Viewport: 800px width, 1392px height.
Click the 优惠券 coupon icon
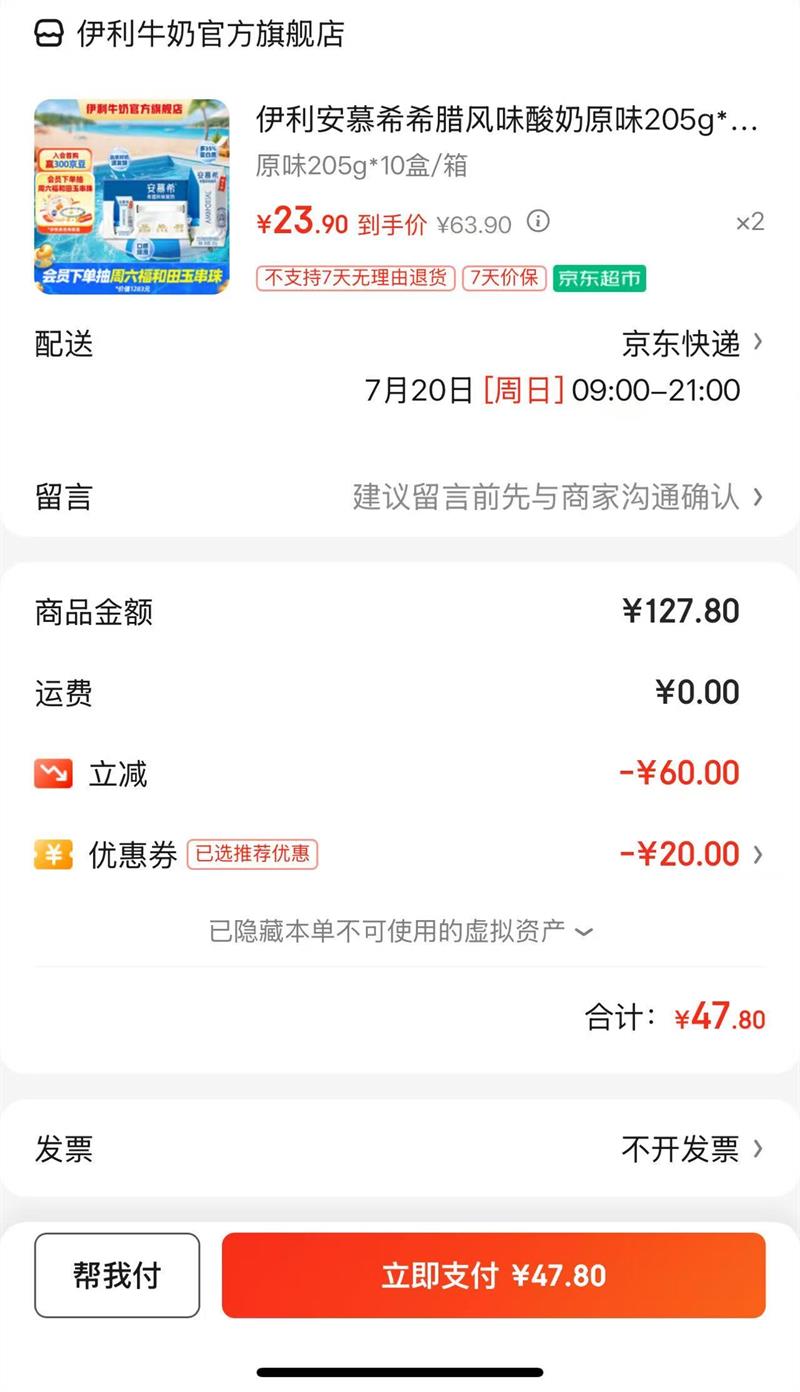pyautogui.click(x=55, y=854)
